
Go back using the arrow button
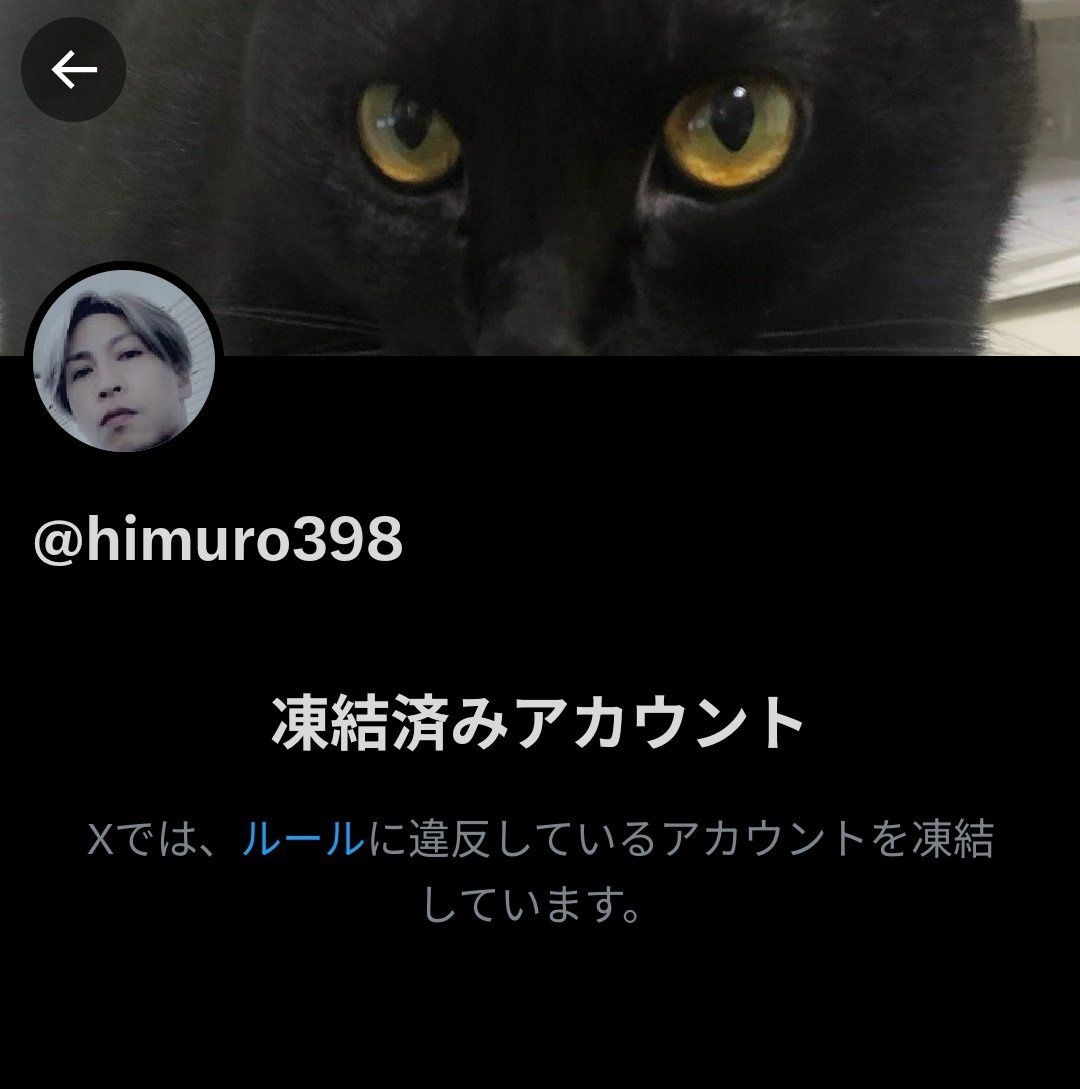point(73,70)
